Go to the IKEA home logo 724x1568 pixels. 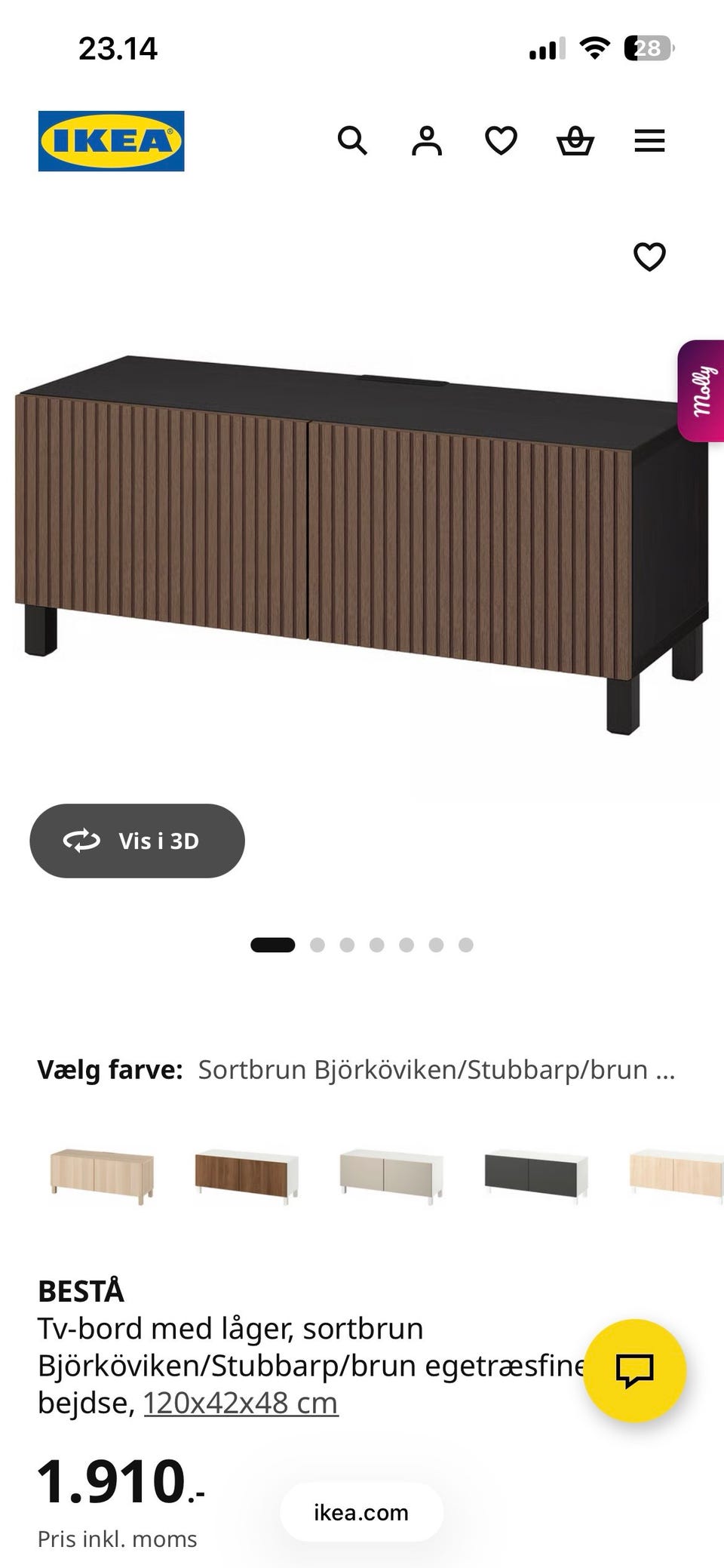[112, 141]
